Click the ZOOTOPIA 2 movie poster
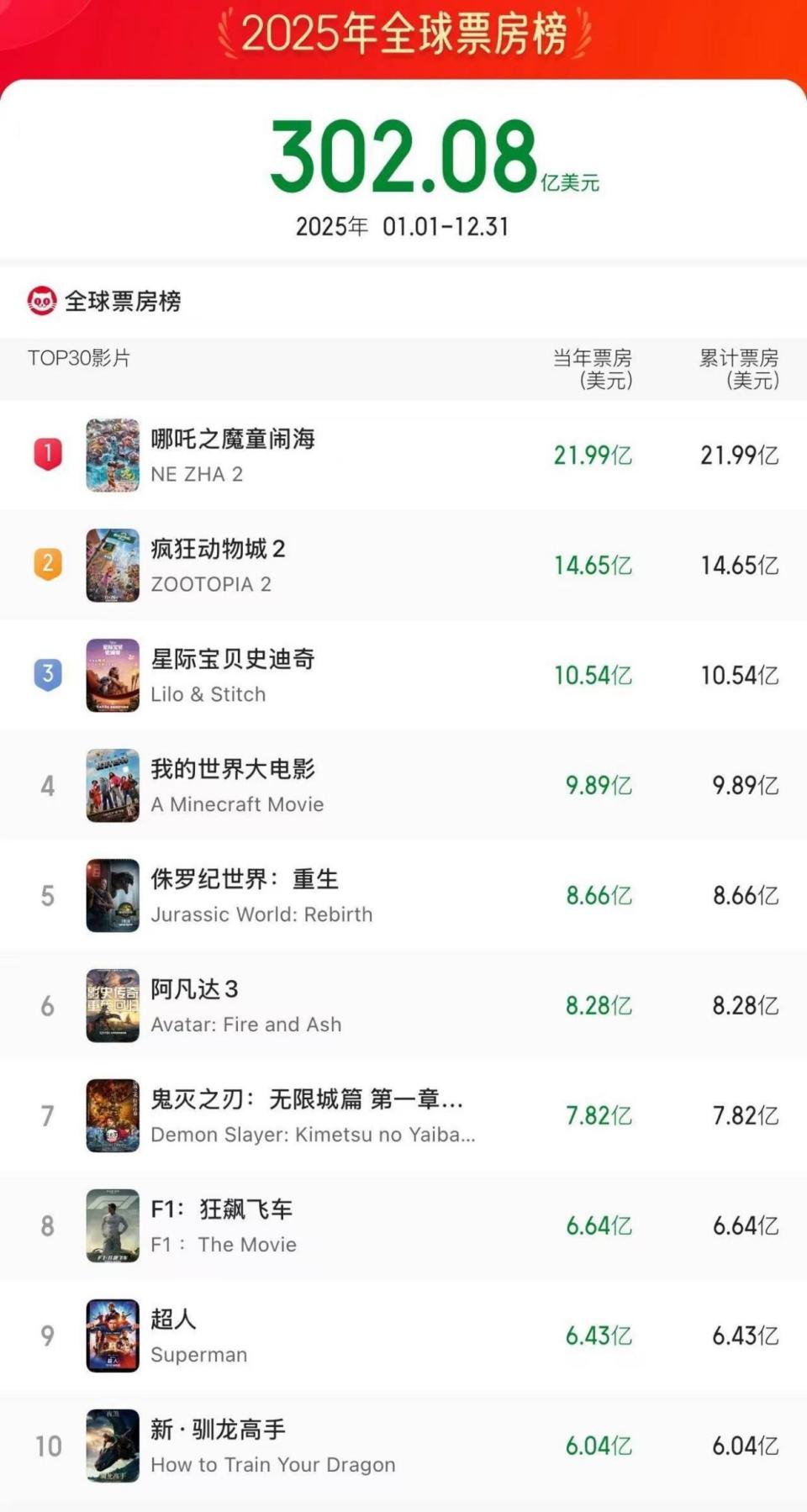Image resolution: width=807 pixels, height=1512 pixels. (113, 566)
